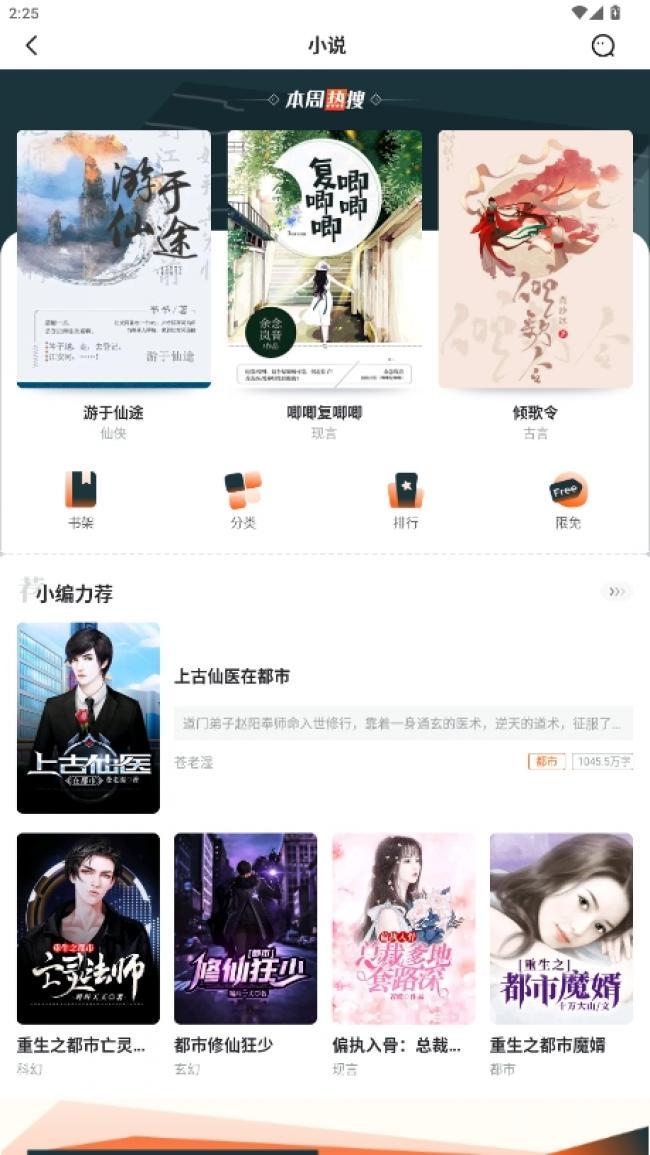Open 排行 rankings

pyautogui.click(x=405, y=499)
